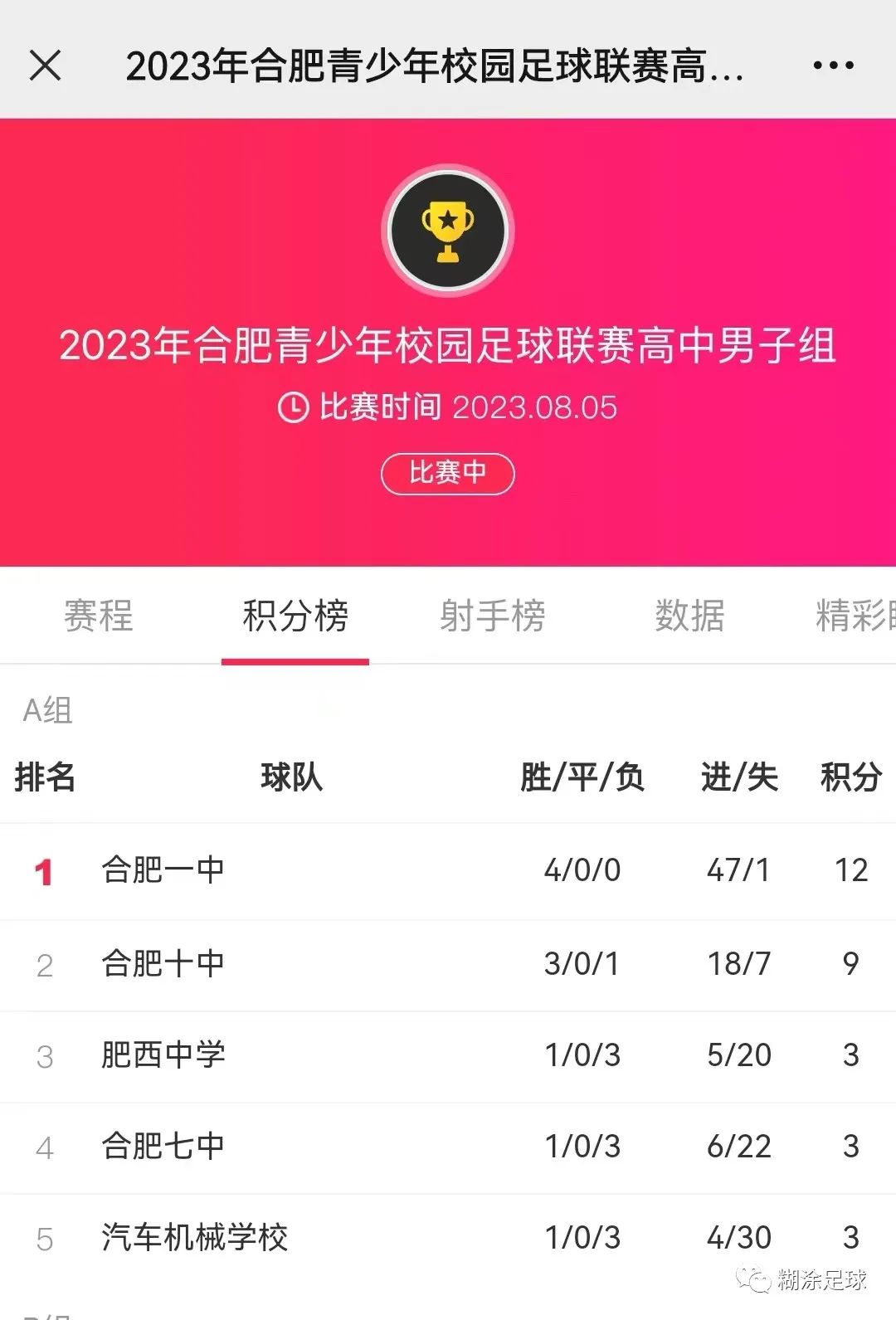Open the more options (...) menu

(834, 63)
